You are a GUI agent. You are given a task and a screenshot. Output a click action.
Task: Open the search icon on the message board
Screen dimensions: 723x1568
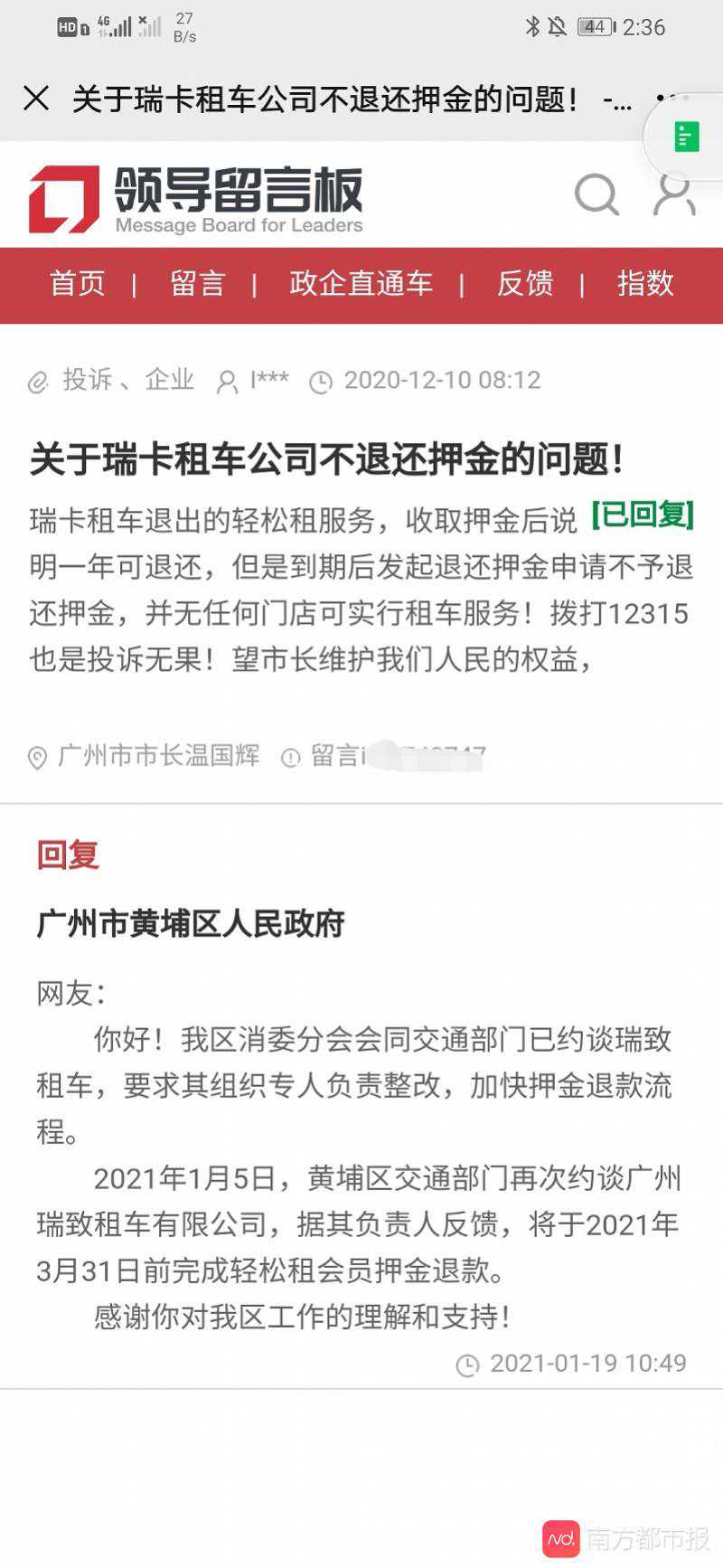[x=596, y=194]
